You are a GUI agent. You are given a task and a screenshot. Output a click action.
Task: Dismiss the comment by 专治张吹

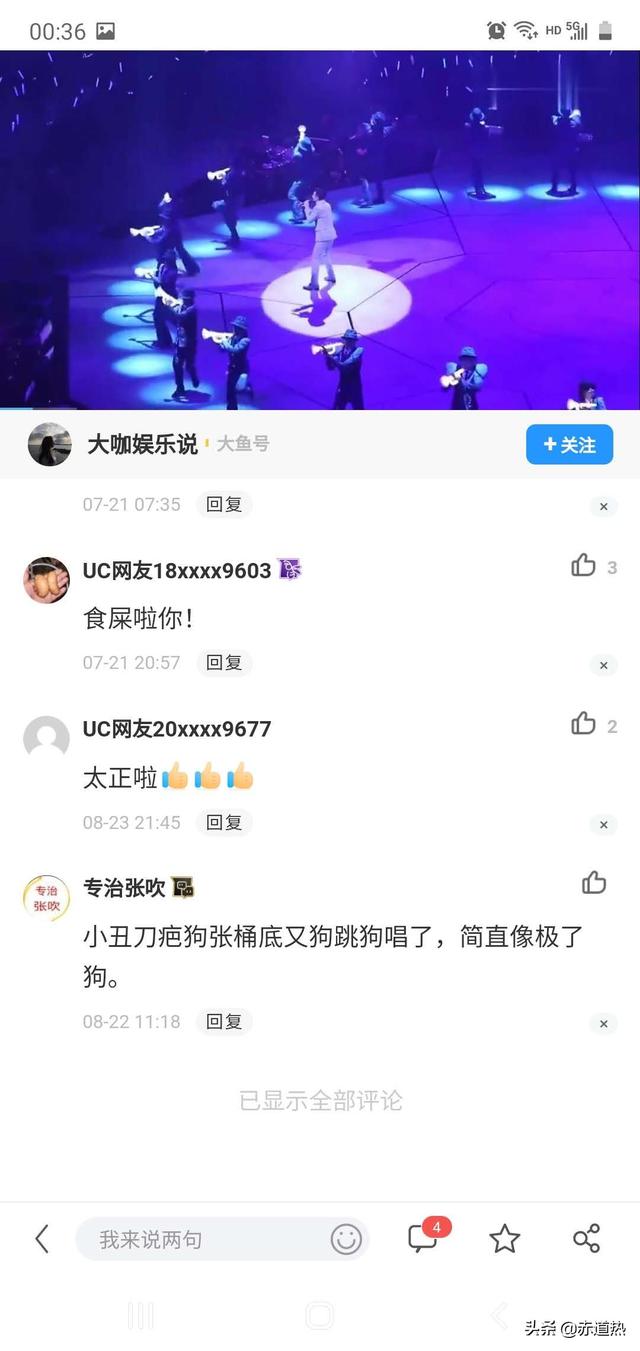603,1024
